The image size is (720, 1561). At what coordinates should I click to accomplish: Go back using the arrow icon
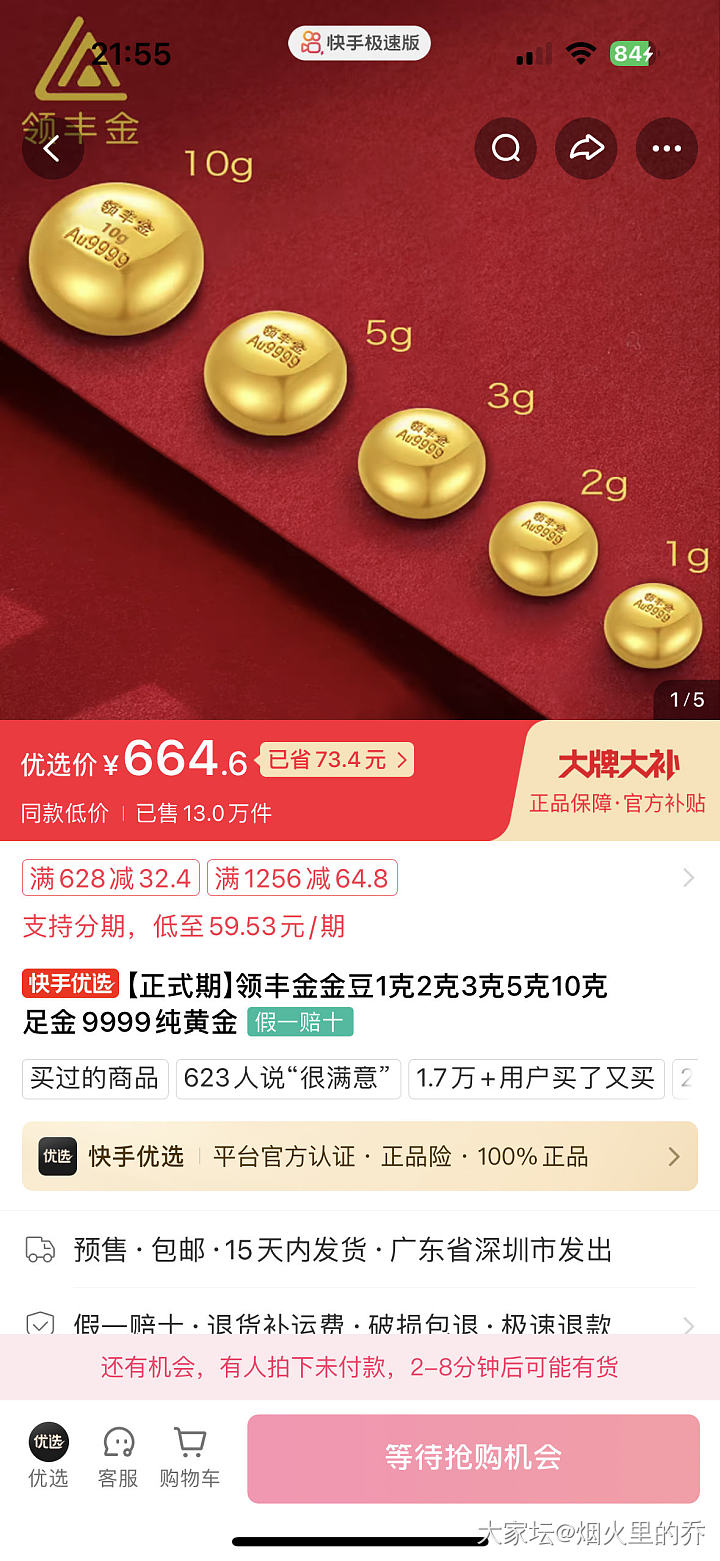pyautogui.click(x=52, y=149)
